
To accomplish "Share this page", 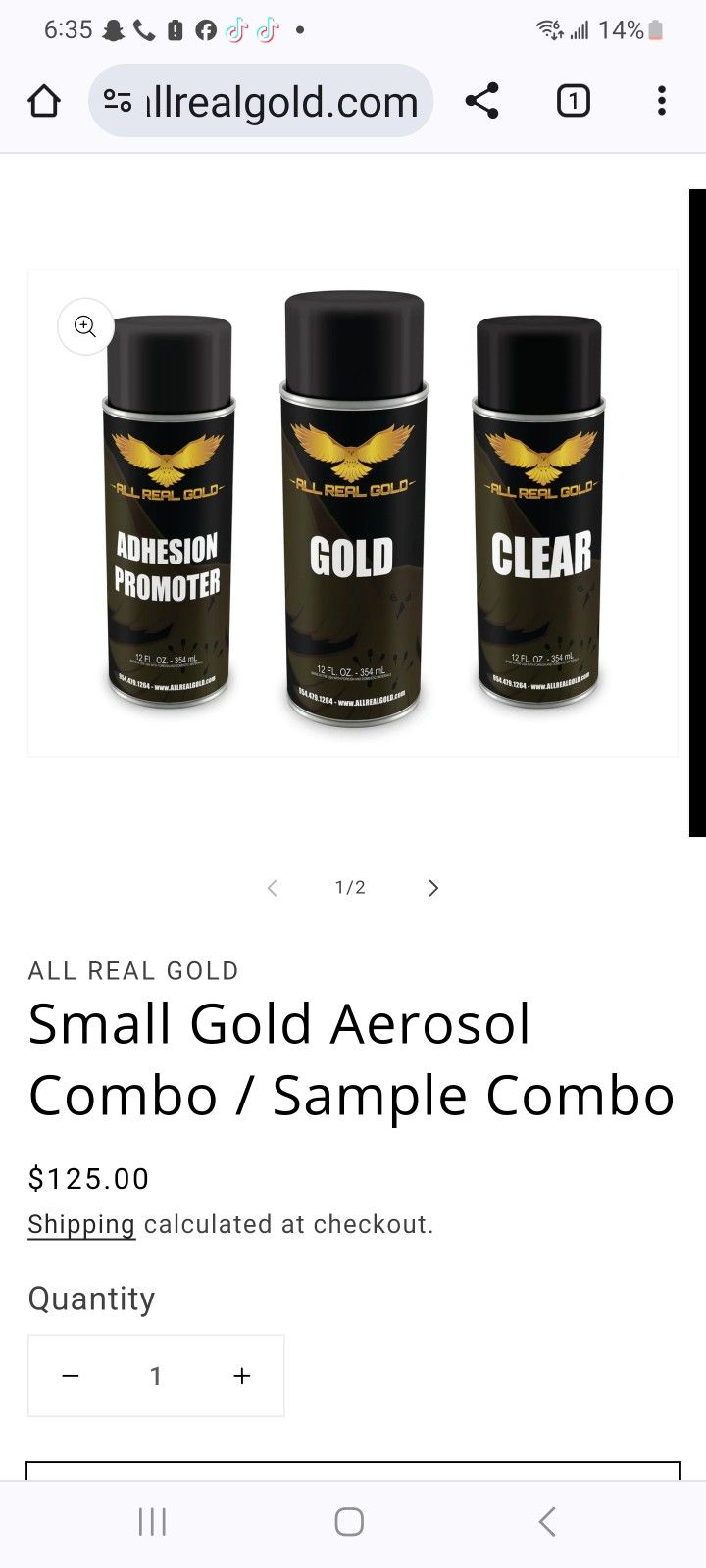I will point(481,101).
